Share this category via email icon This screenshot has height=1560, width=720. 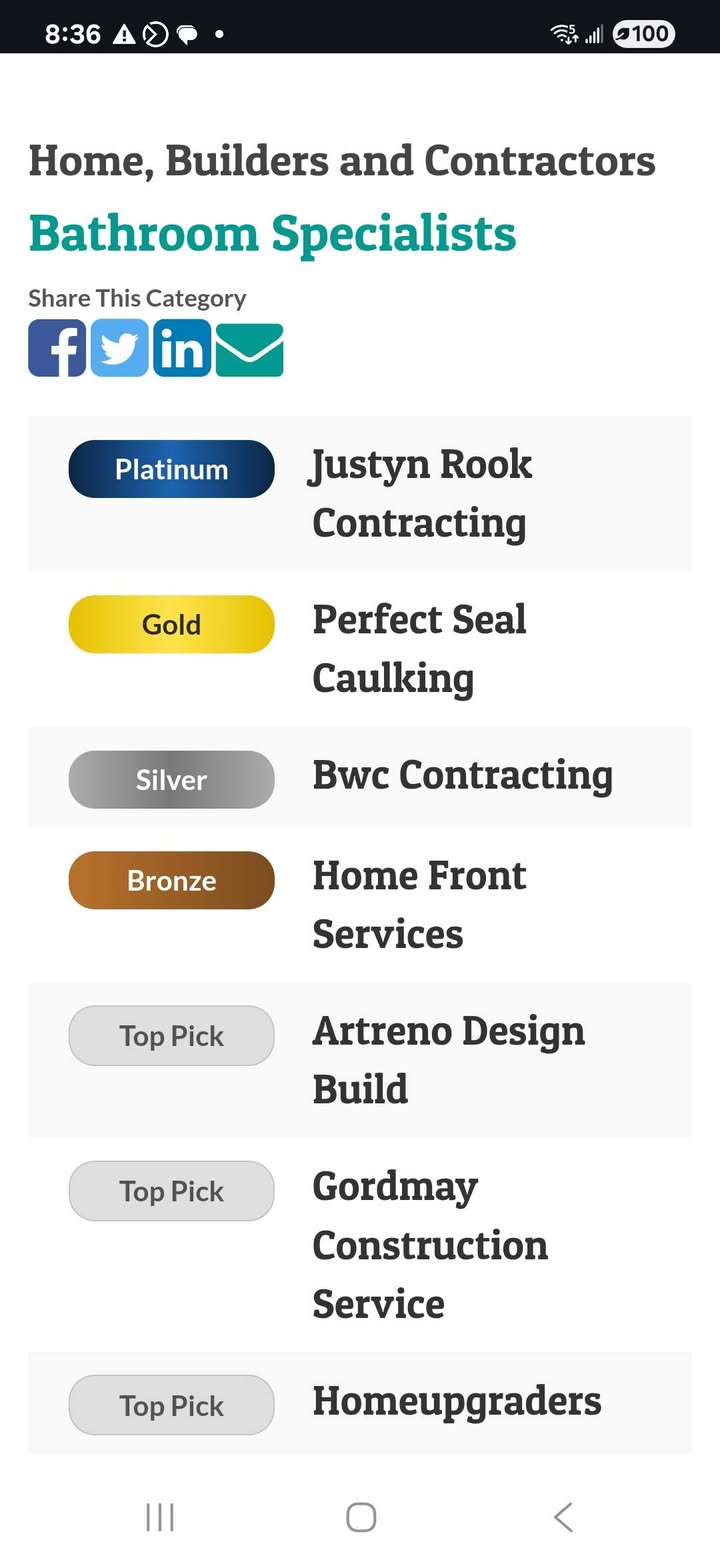coord(249,349)
